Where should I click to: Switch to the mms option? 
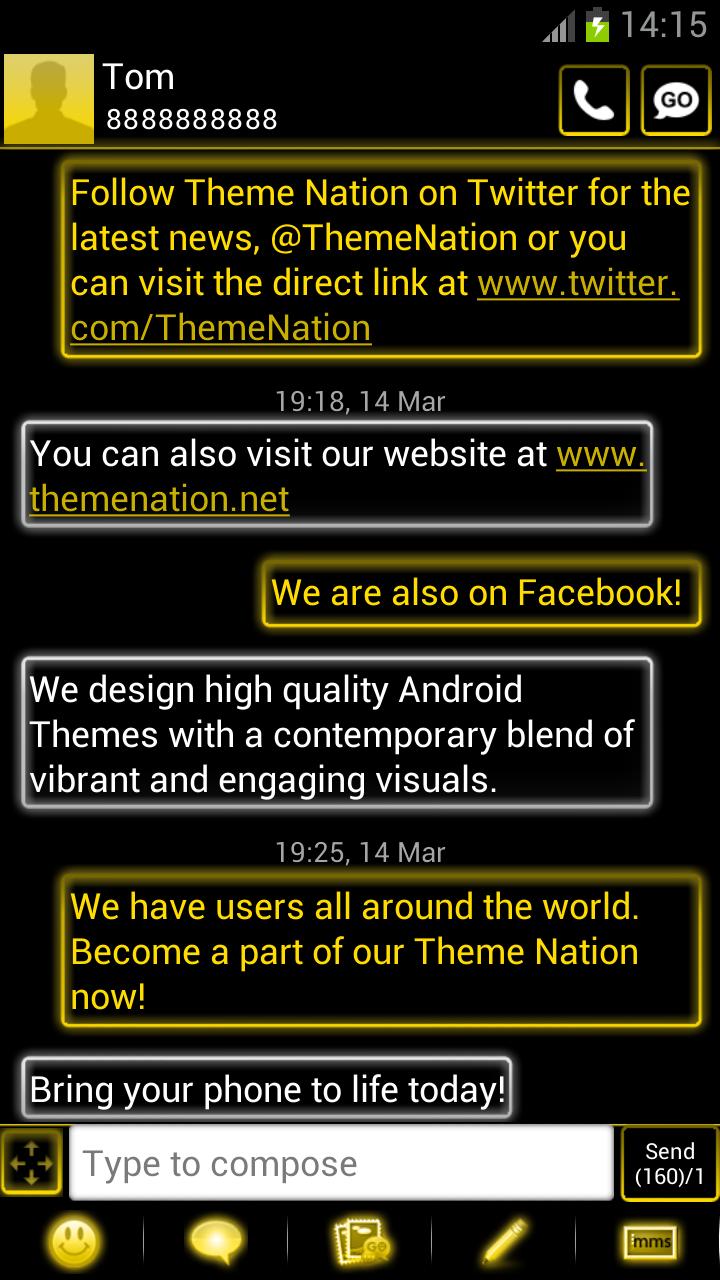tap(649, 1242)
